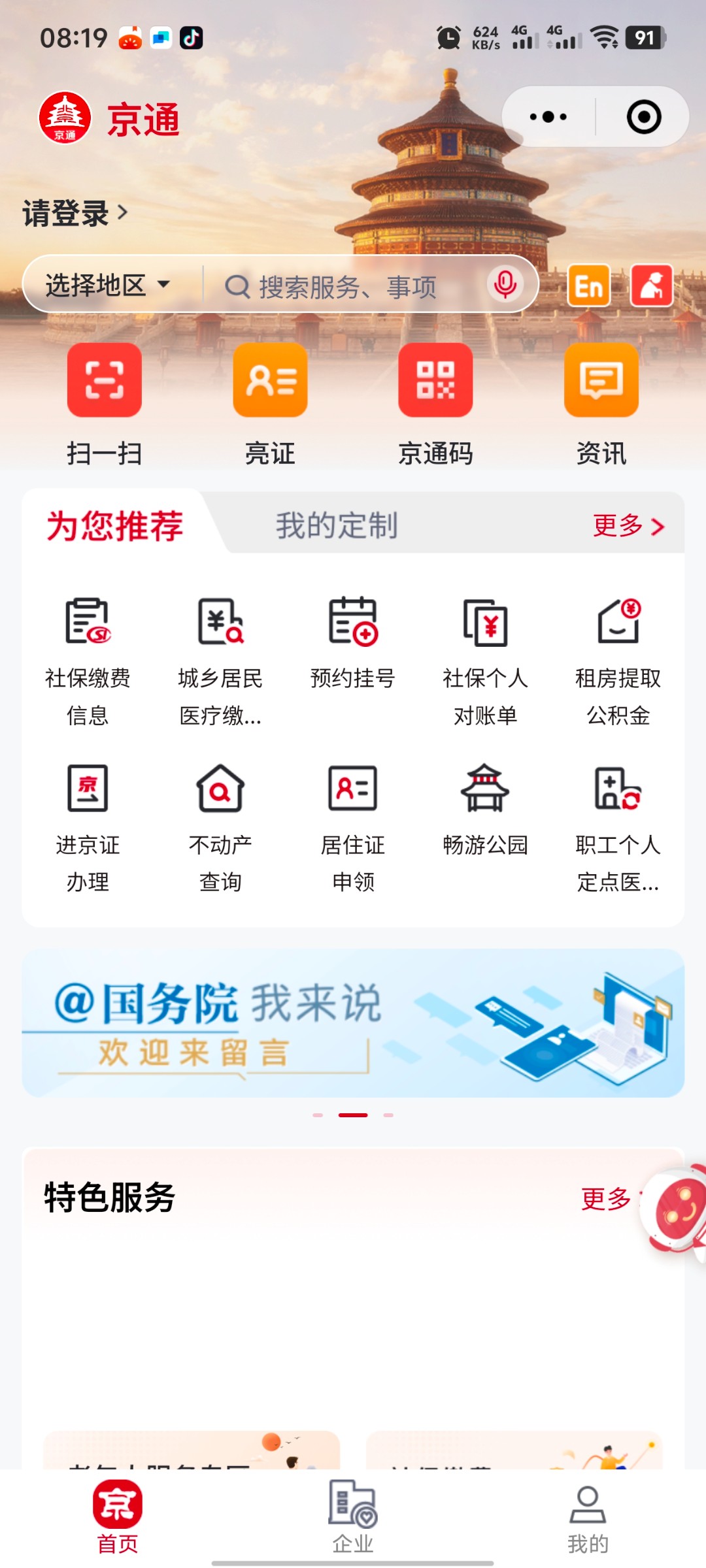Start voice search with the microphone icon
The image size is (706, 1568).
[x=505, y=284]
